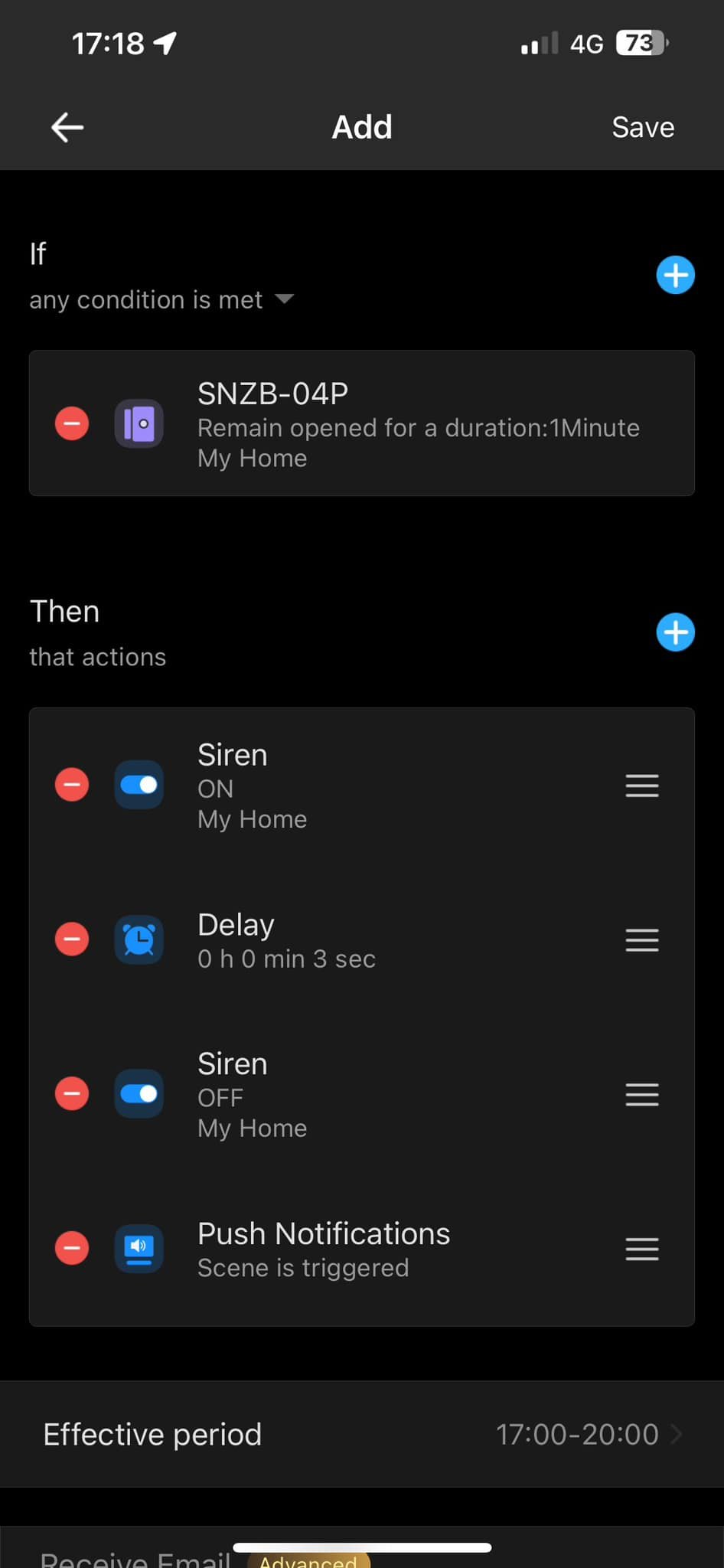Screen dimensions: 724x1568
Task: Remove the Delay action
Action: click(72, 939)
